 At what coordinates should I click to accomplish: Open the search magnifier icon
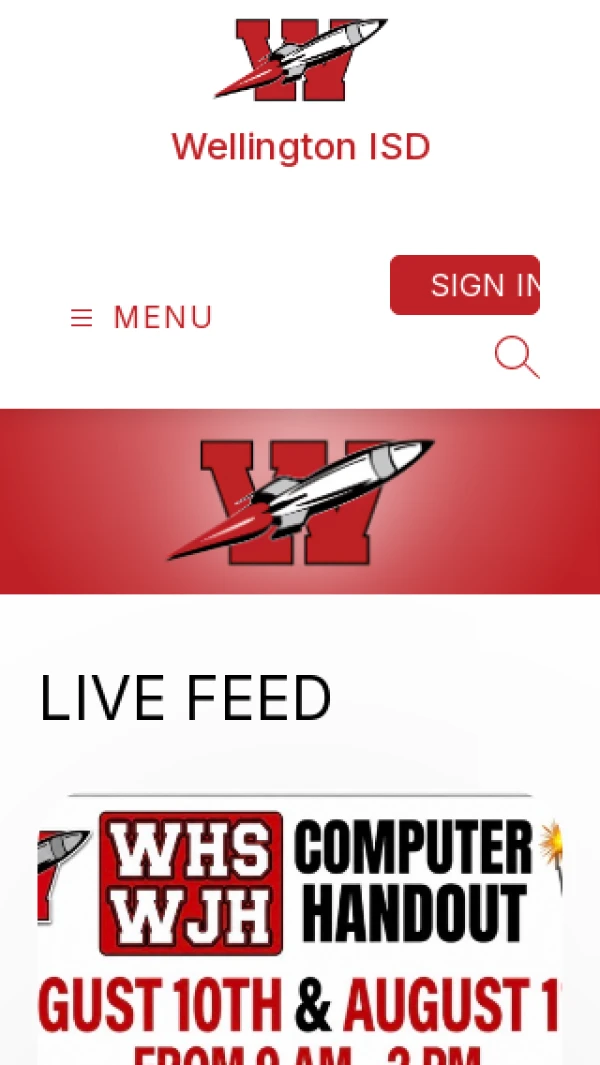tap(517, 357)
